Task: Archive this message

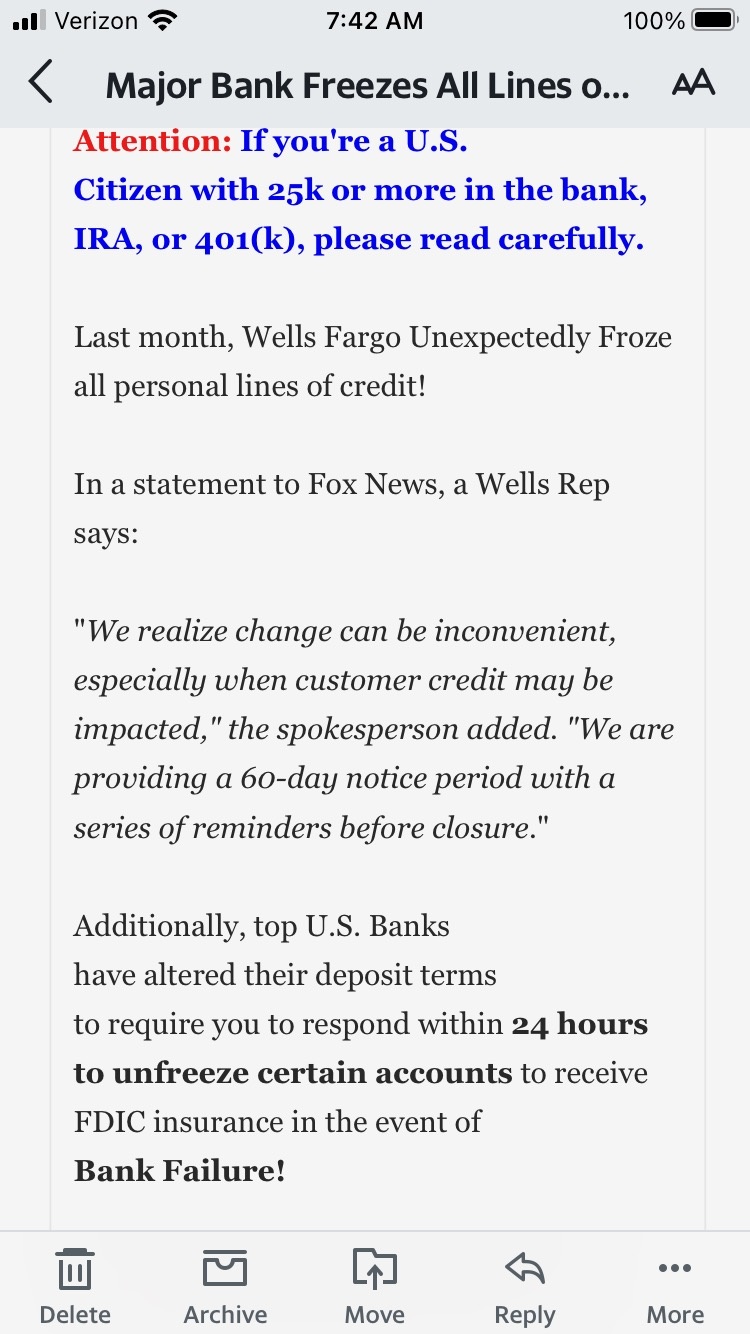Action: tap(225, 1287)
